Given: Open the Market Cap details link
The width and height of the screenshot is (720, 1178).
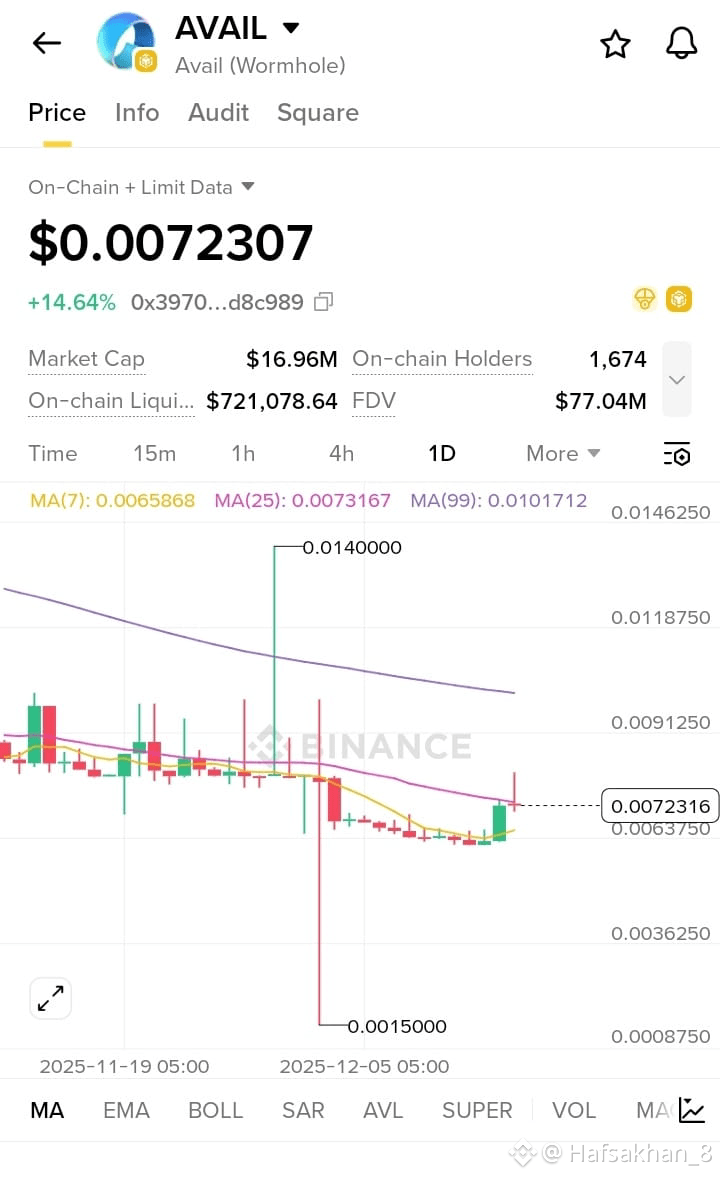Looking at the screenshot, I should point(86,359).
